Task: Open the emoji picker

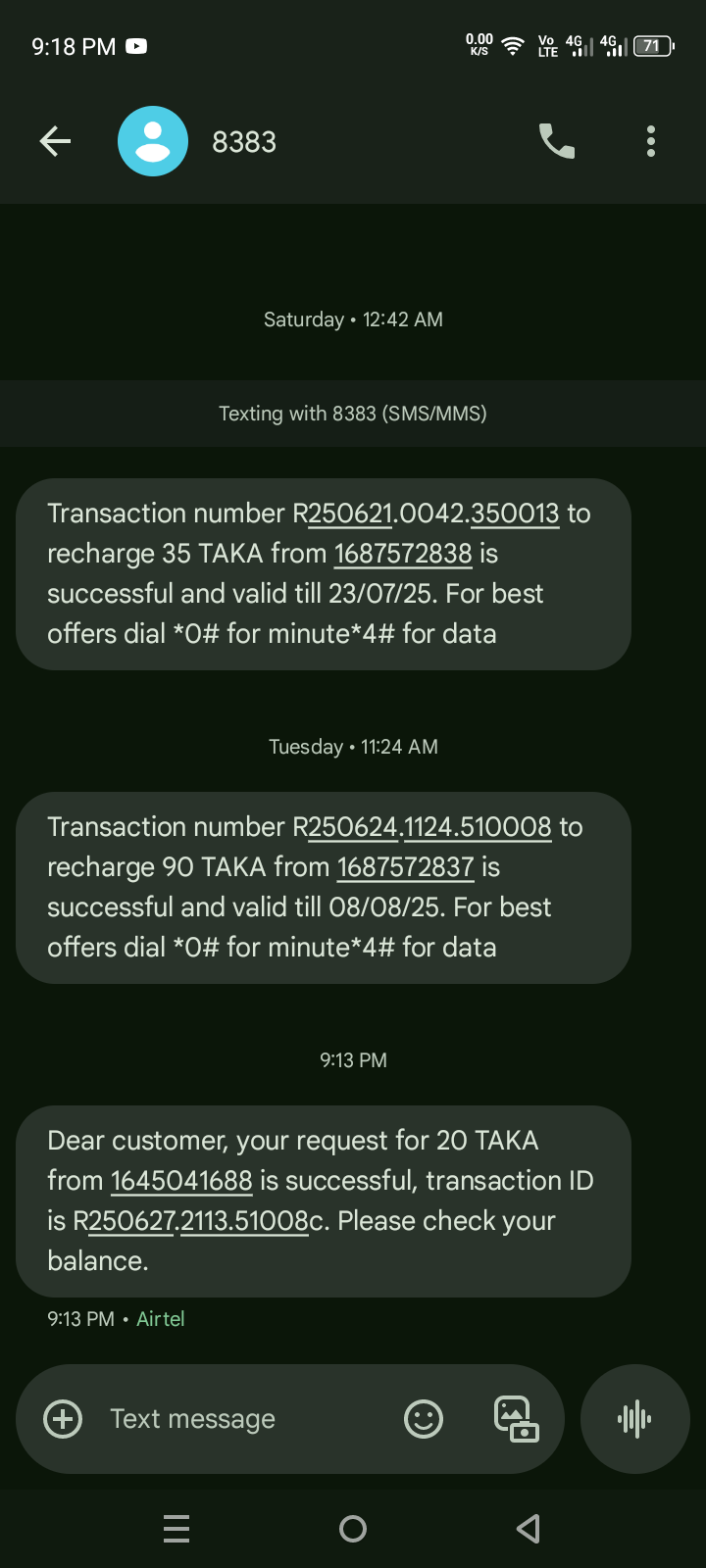Action: (424, 1419)
